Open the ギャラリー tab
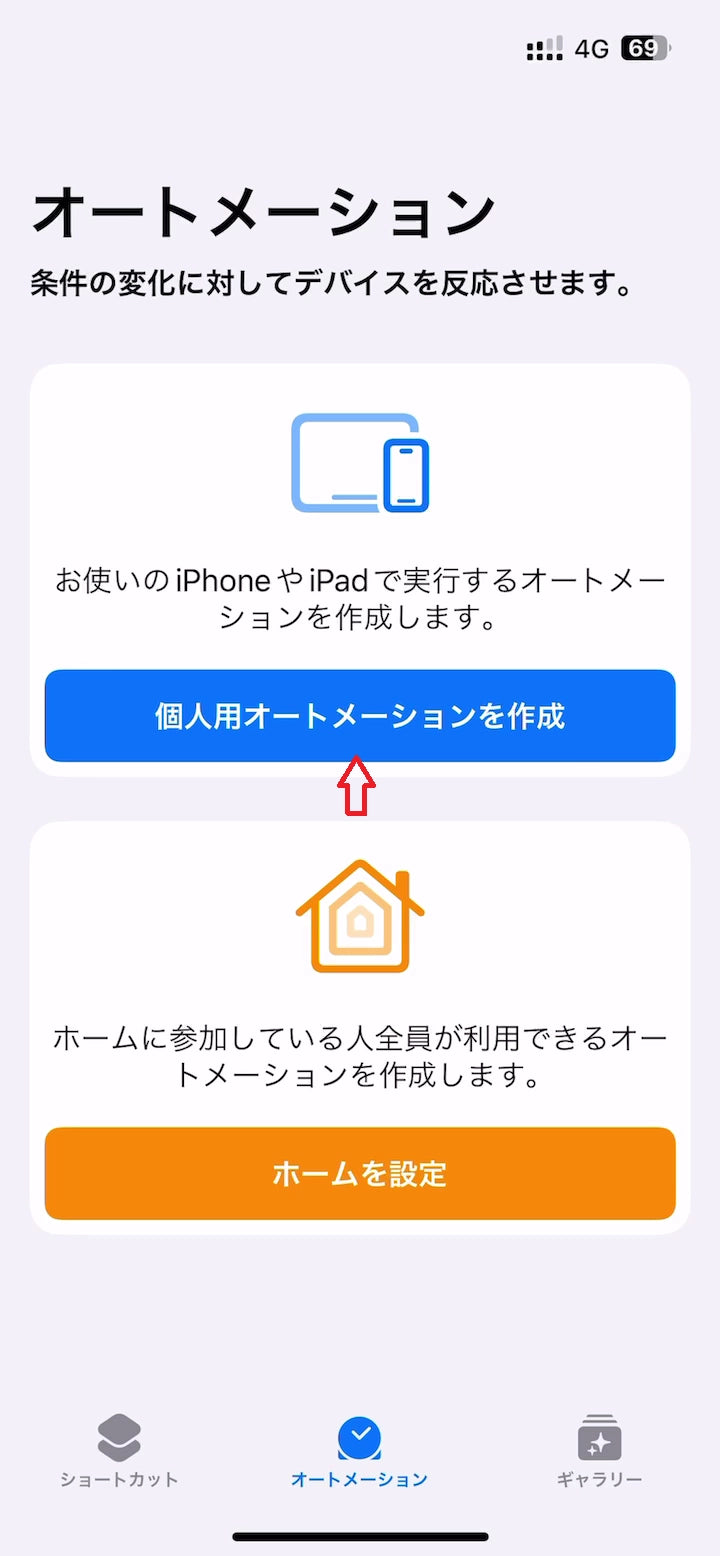 pos(599,1451)
